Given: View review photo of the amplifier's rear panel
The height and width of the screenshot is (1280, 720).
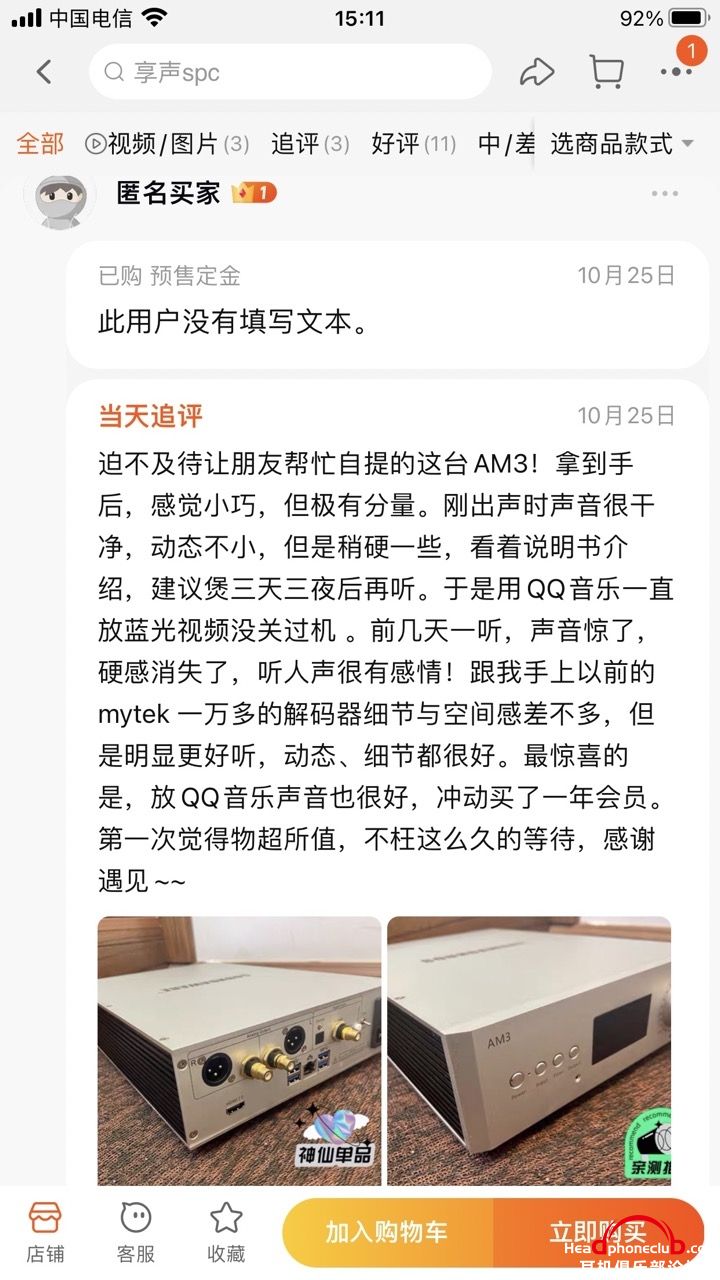Looking at the screenshot, I should 239,1050.
